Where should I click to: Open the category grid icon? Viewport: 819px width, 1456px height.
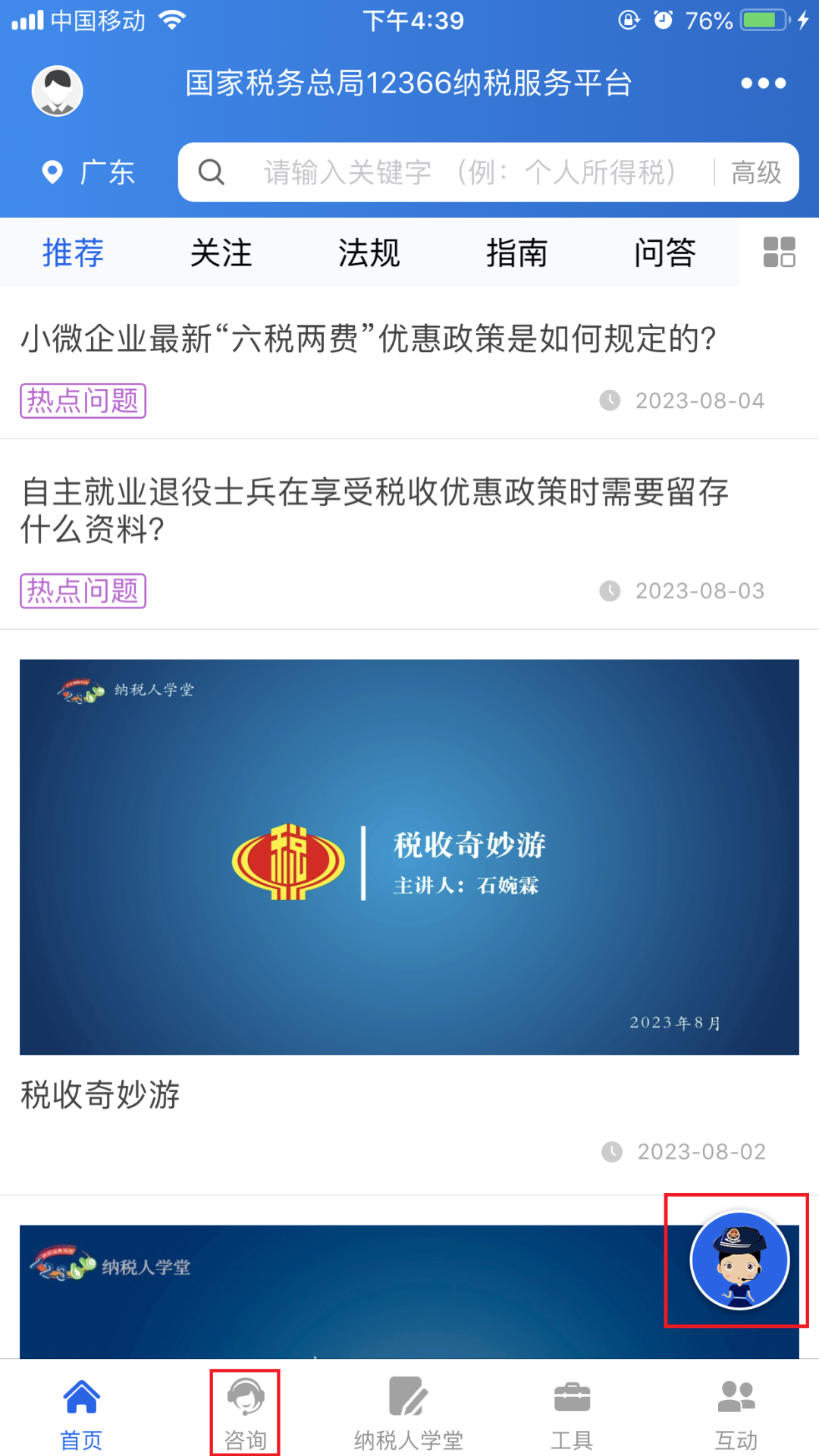click(x=779, y=252)
